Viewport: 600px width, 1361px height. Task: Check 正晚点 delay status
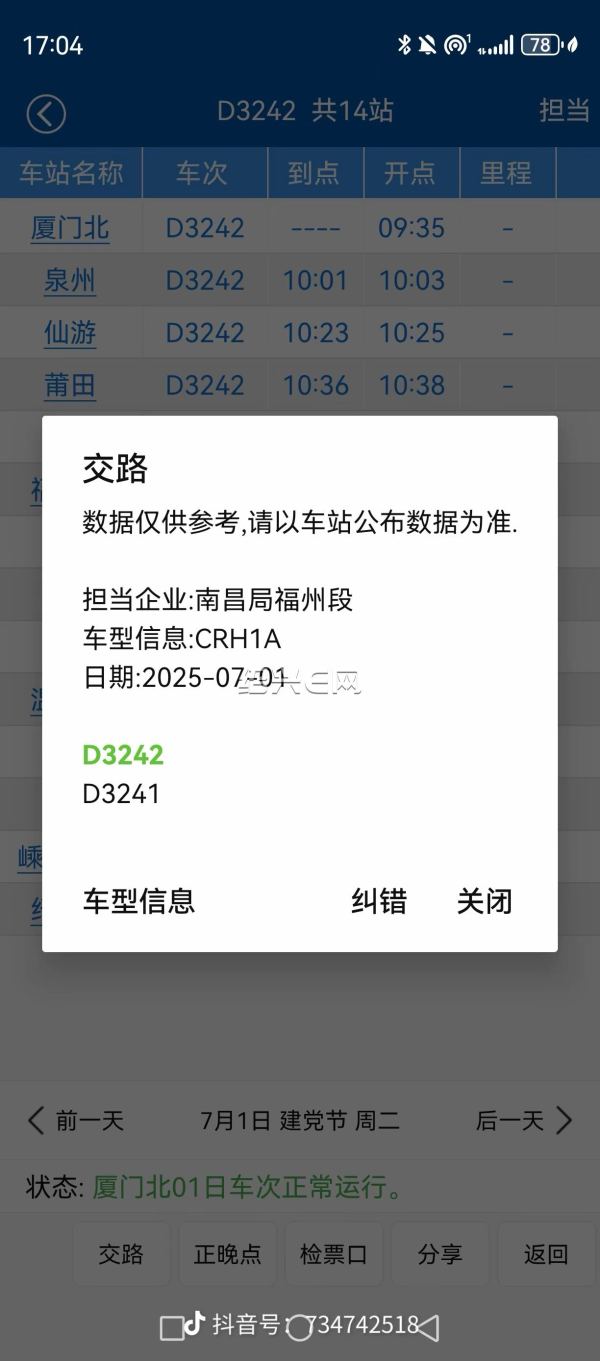(227, 1254)
